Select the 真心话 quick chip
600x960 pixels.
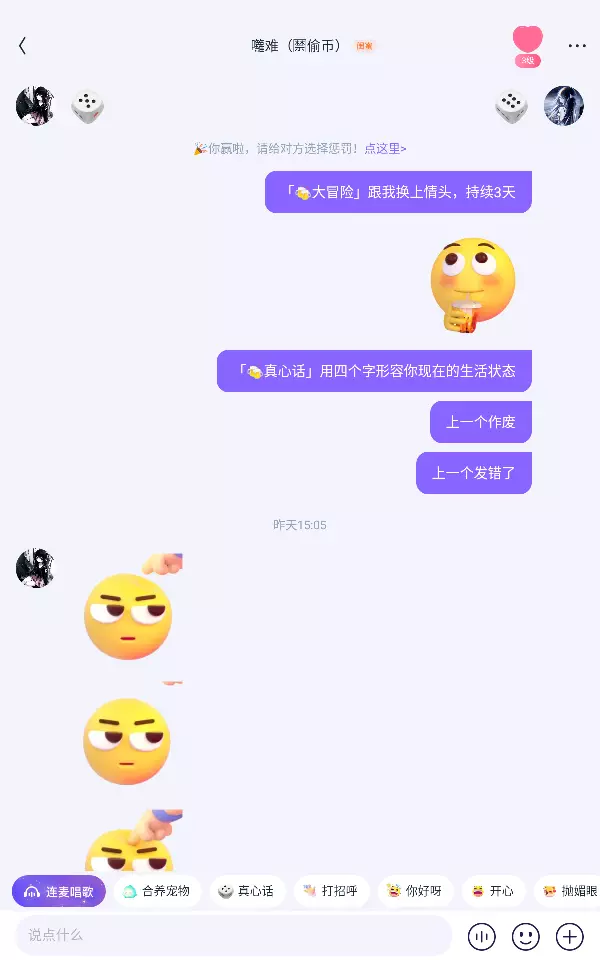(x=246, y=891)
